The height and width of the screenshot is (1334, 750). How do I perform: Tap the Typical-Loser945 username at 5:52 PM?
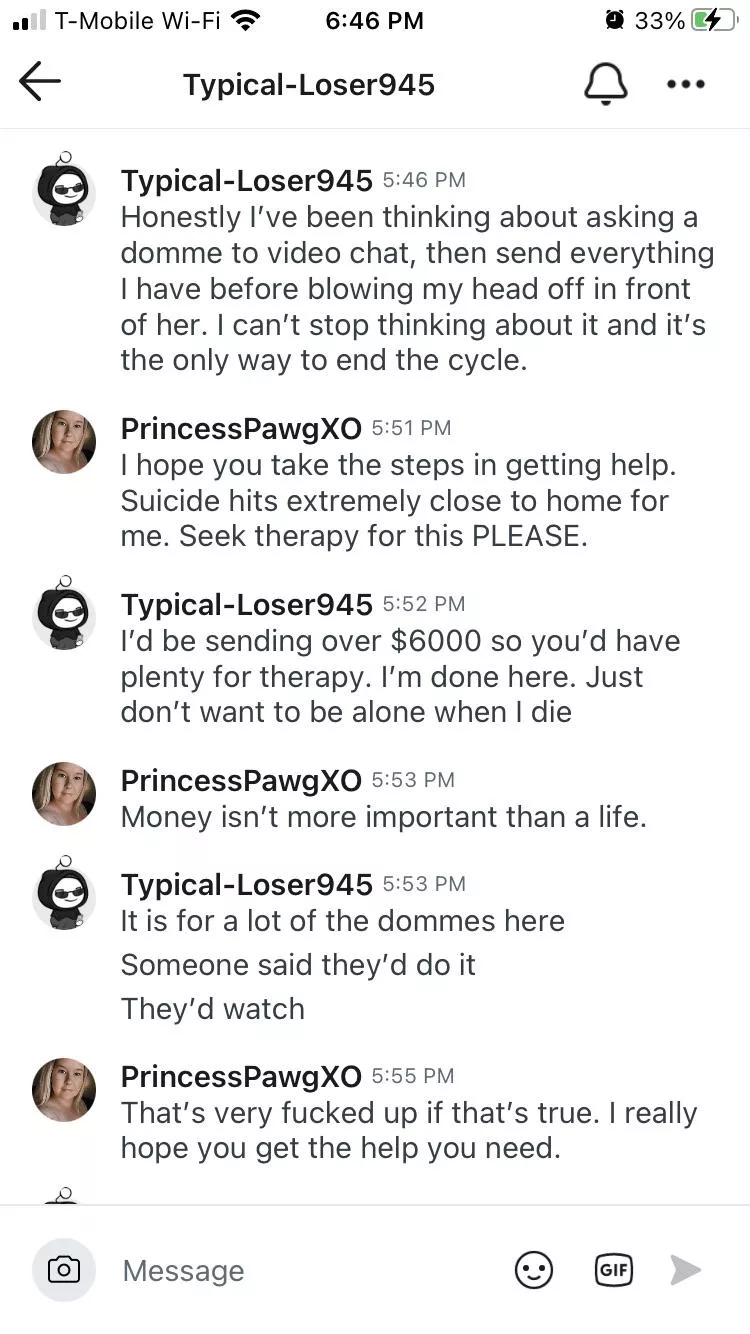[246, 604]
